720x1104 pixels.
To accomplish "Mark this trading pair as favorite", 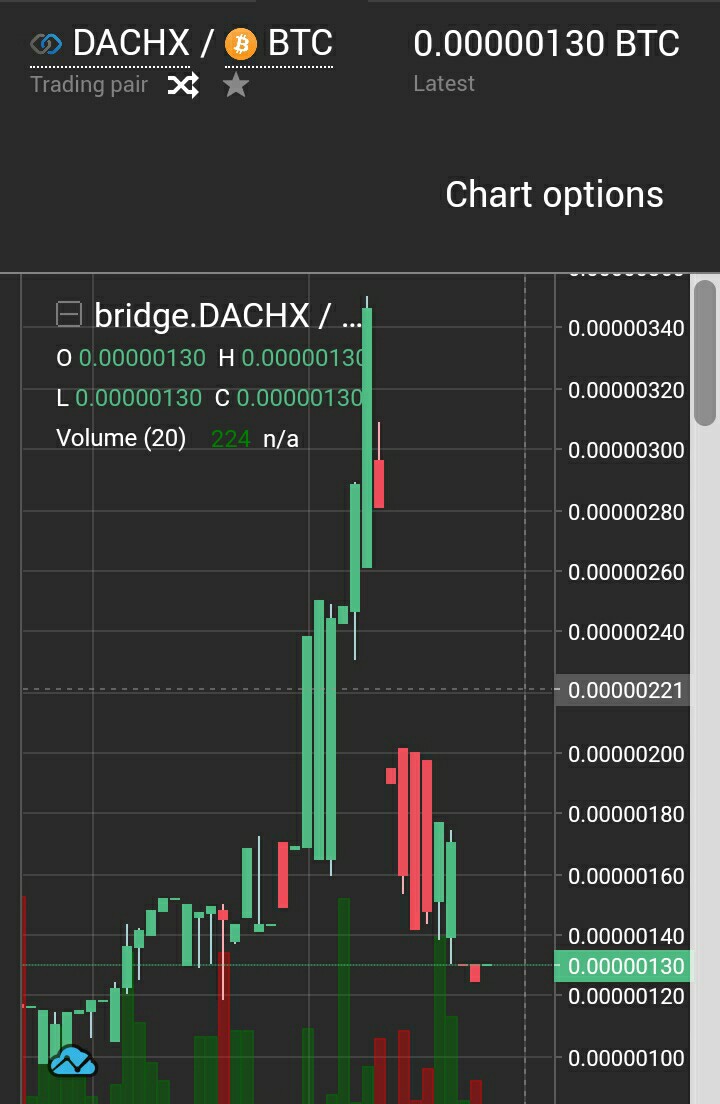I will pos(236,86).
